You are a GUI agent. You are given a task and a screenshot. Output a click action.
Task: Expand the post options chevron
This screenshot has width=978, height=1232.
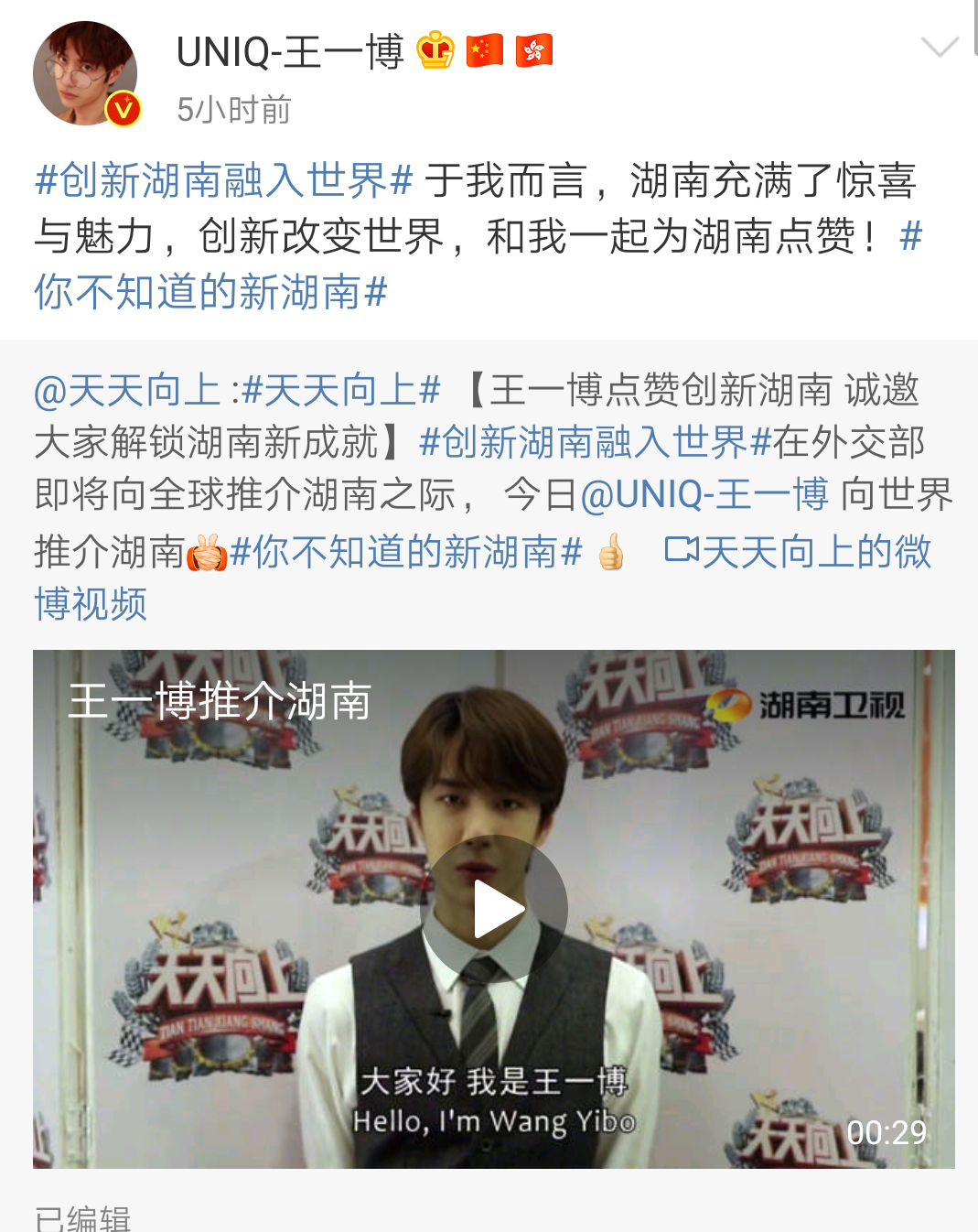tap(939, 47)
